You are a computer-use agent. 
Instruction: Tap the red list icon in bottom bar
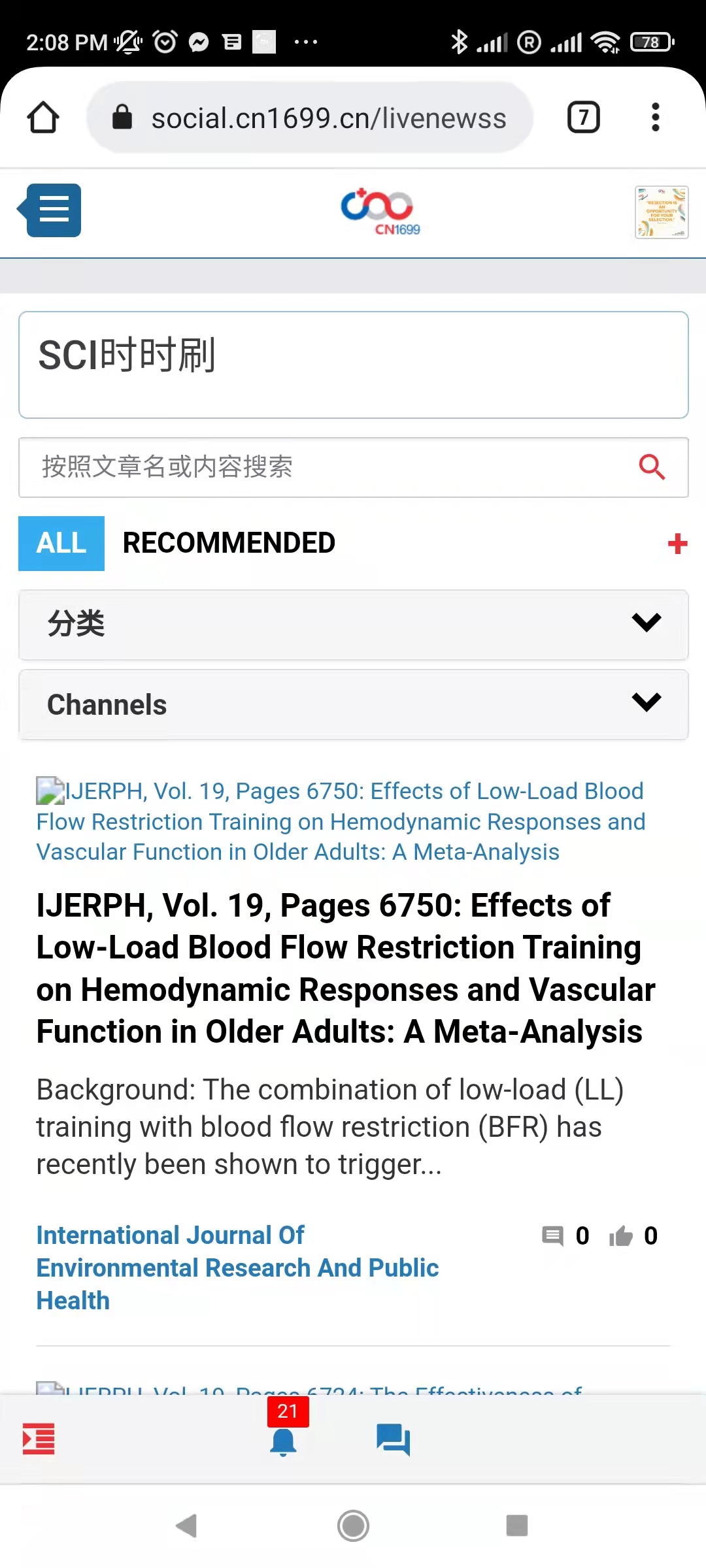(x=39, y=1439)
